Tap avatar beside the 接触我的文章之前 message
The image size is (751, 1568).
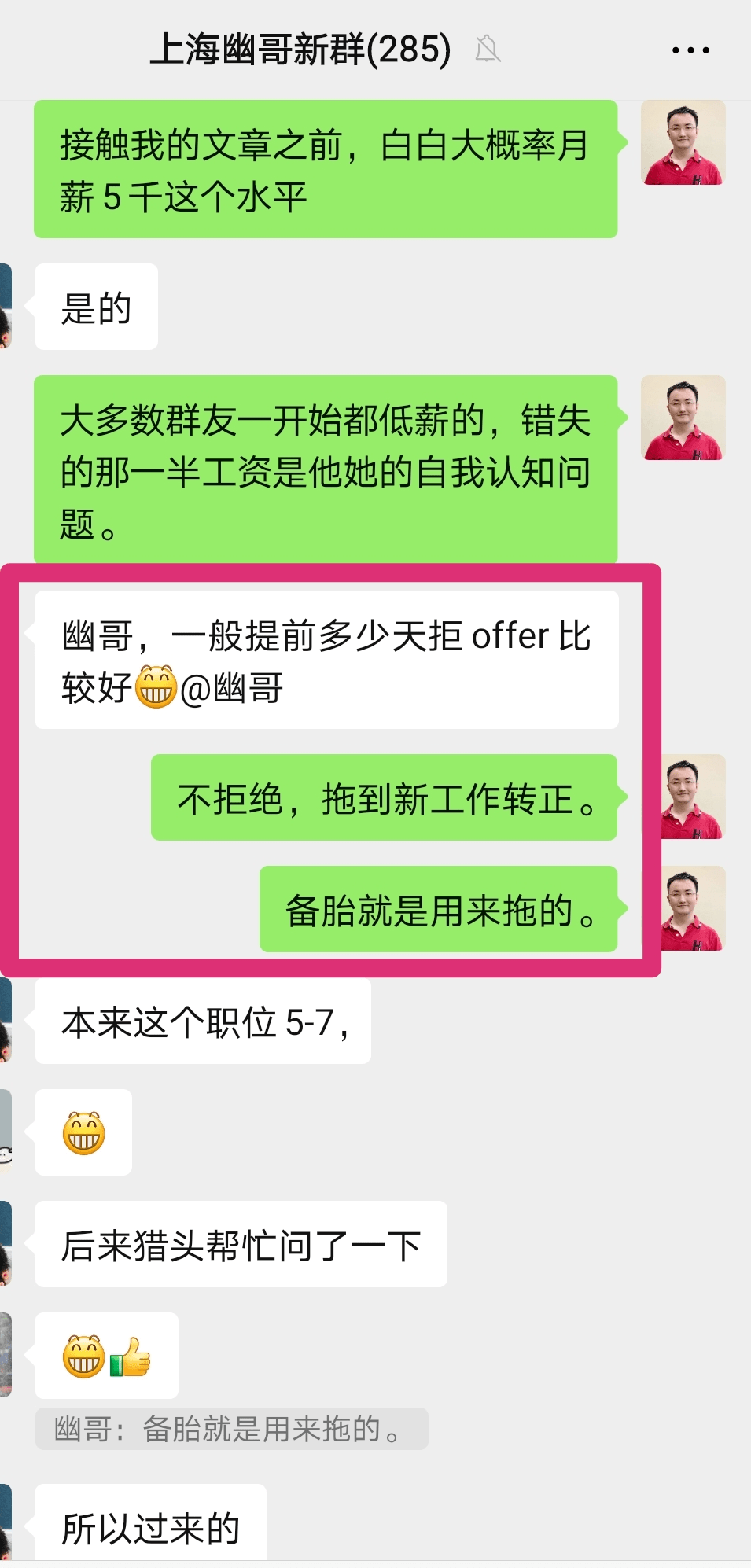(683, 142)
